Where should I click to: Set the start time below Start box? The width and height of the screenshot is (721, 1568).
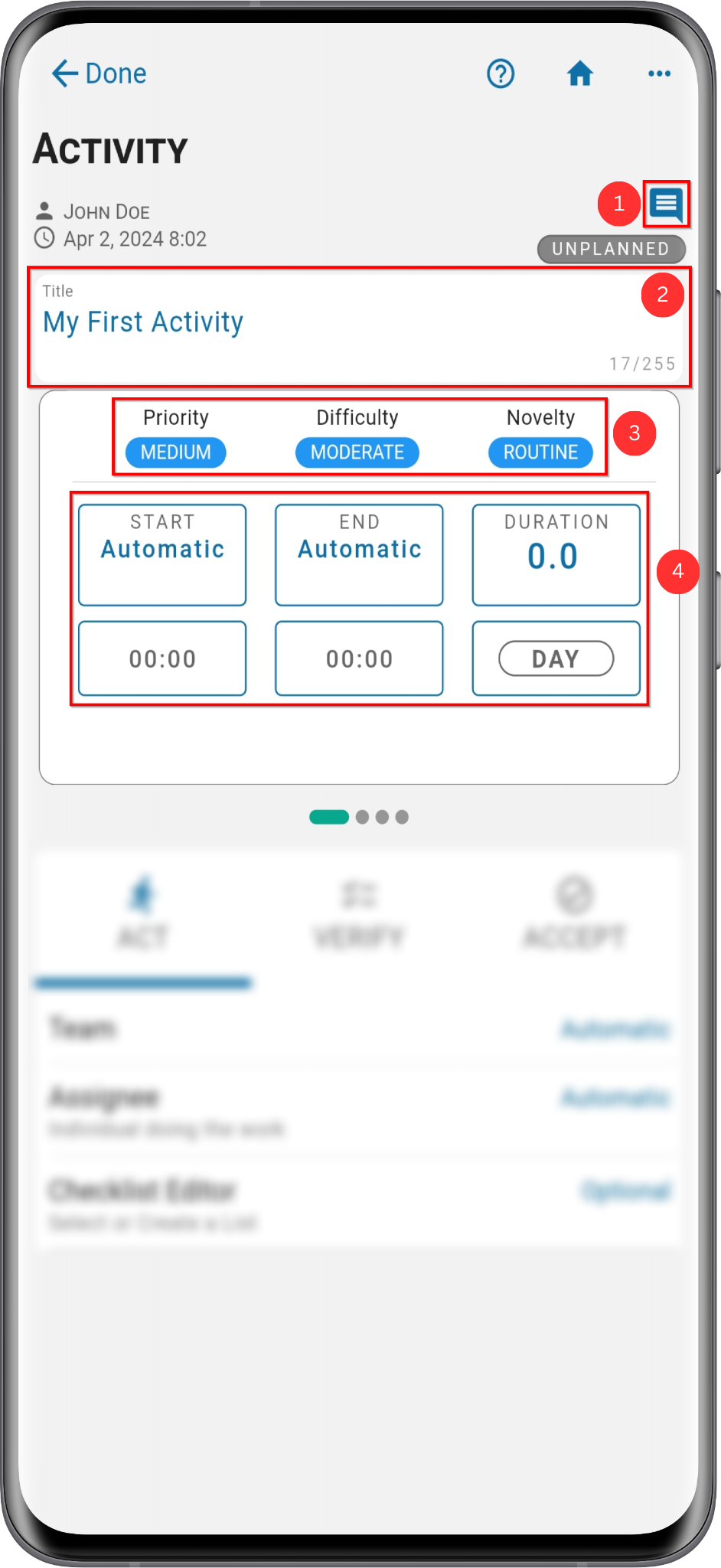pos(162,658)
